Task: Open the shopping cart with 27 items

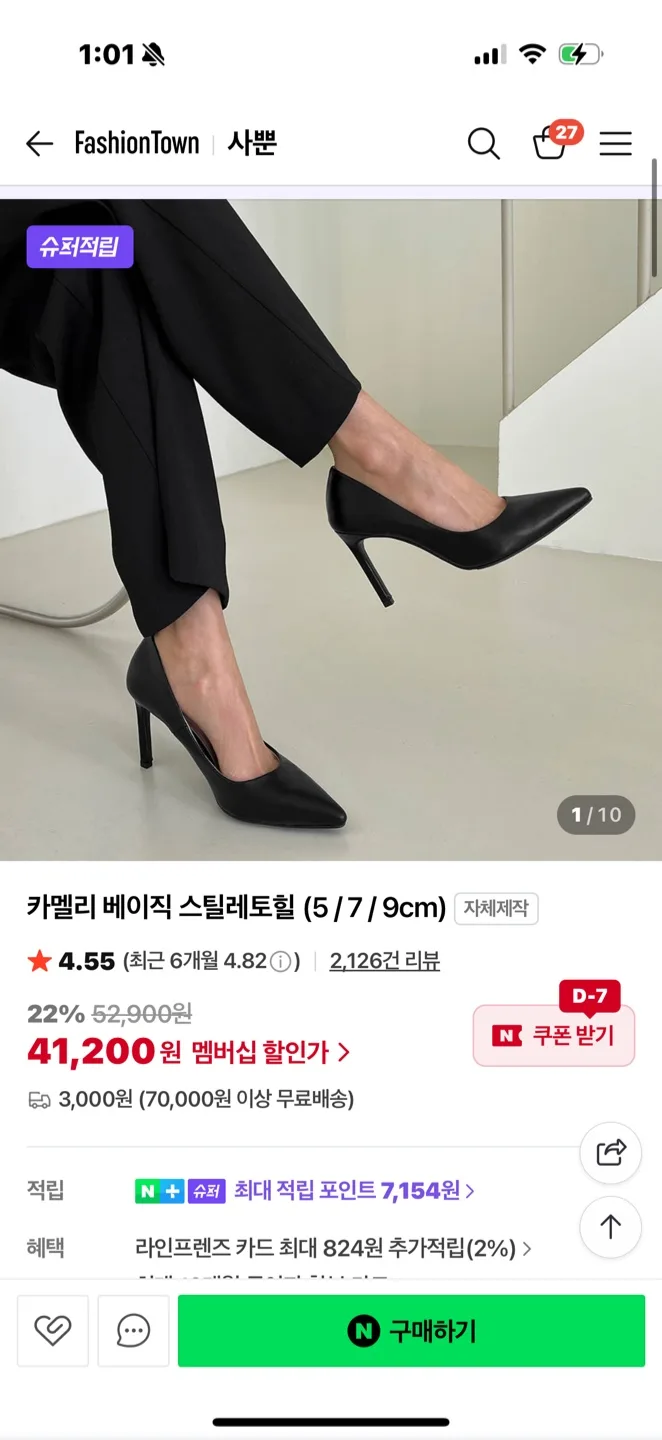Action: 550,144
